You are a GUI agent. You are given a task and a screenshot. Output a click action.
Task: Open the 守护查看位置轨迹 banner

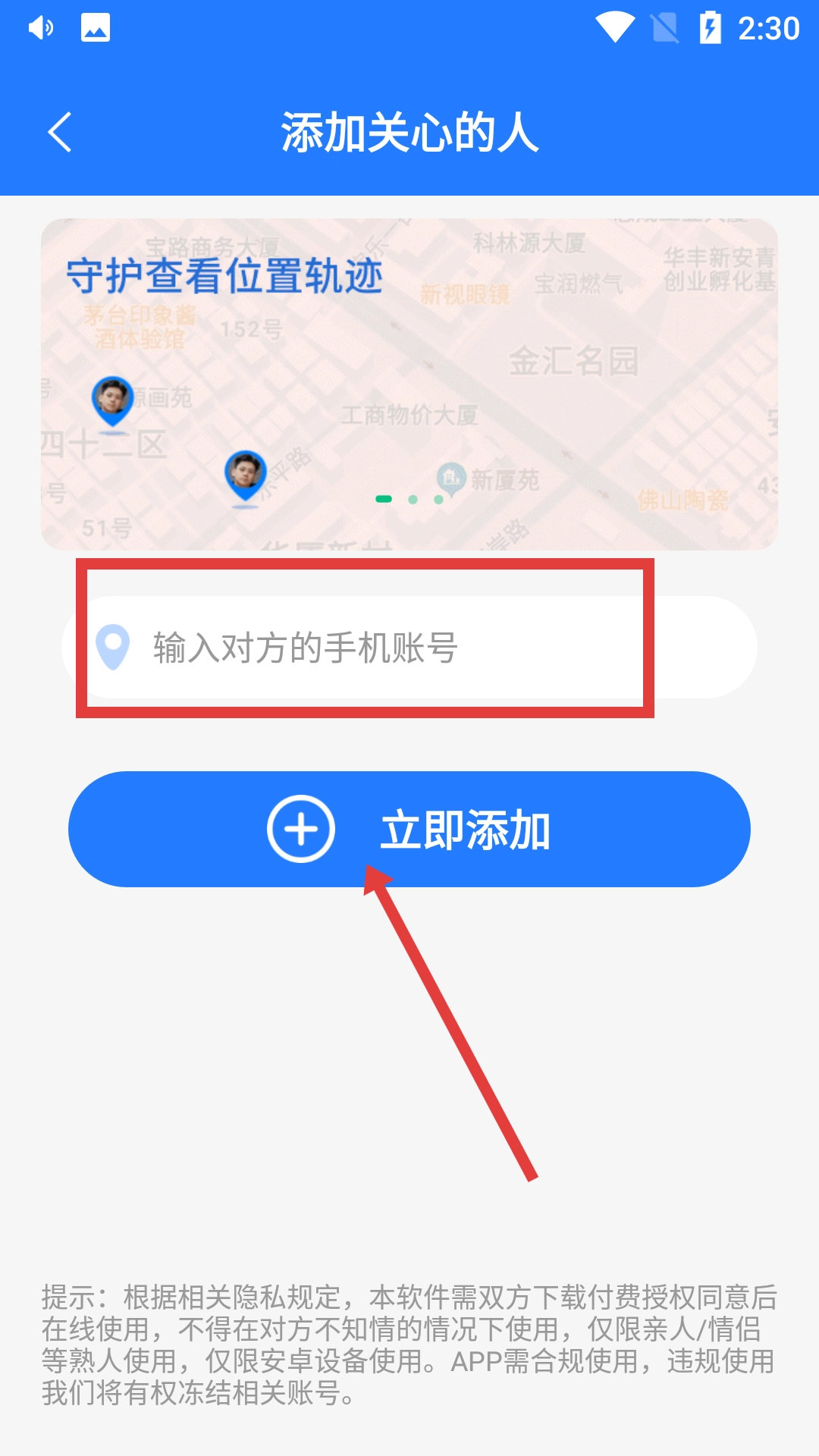pos(409,384)
